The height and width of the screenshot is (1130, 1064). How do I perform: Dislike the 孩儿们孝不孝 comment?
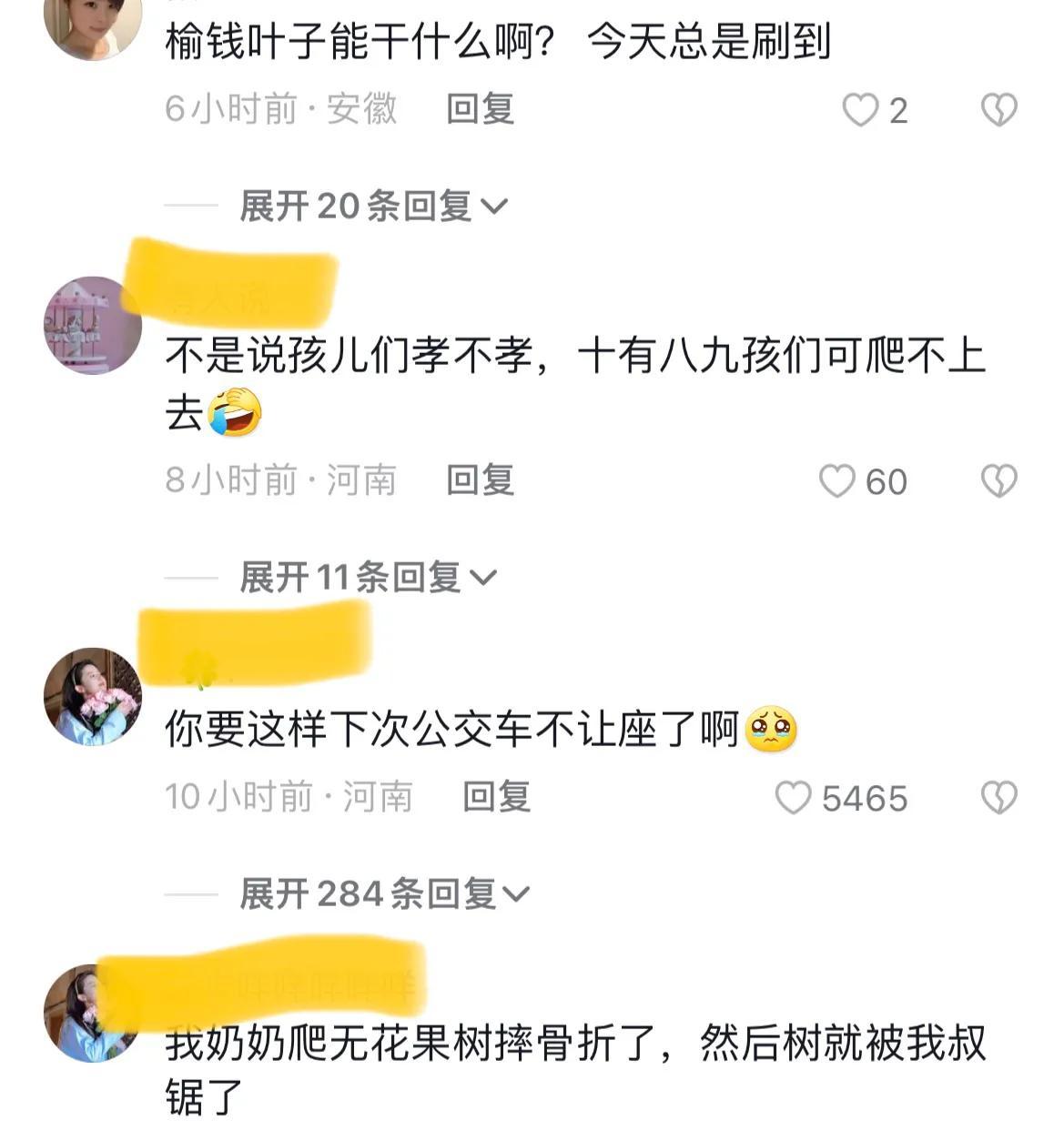point(998,481)
